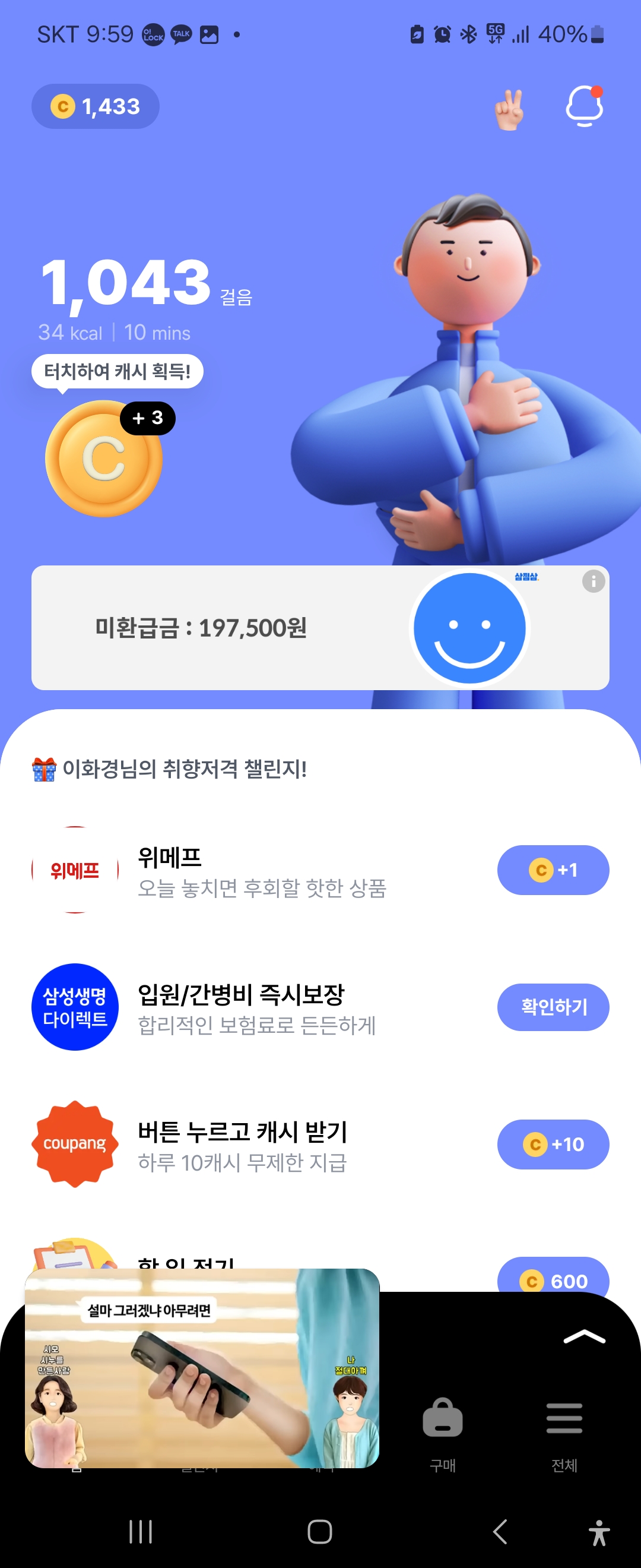Tap the 600 cash button
Viewport: 641px width, 1568px height.
[552, 1277]
